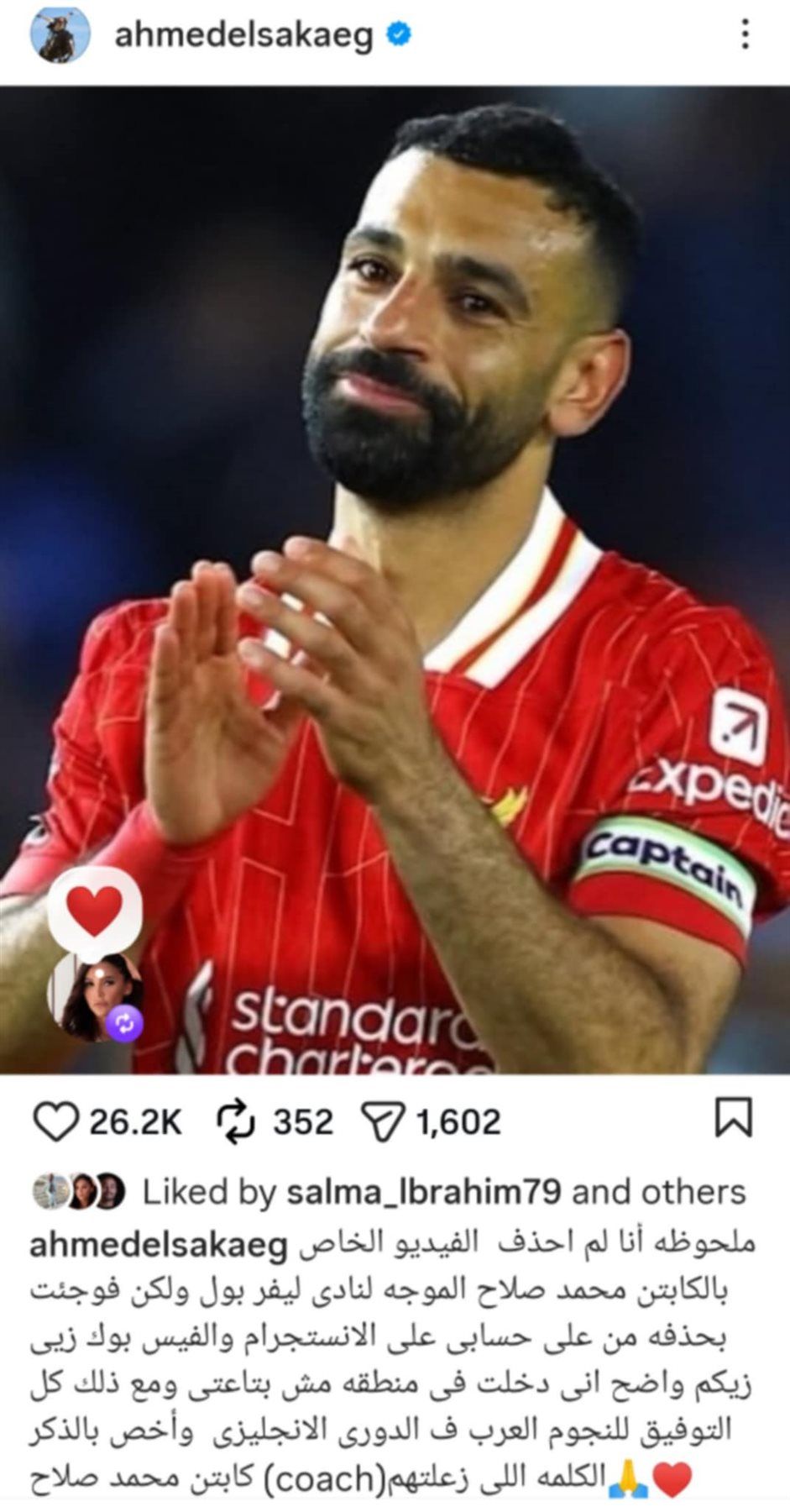Open the reposter's avatar over the photo
This screenshot has width=790, height=1512.
(94, 997)
